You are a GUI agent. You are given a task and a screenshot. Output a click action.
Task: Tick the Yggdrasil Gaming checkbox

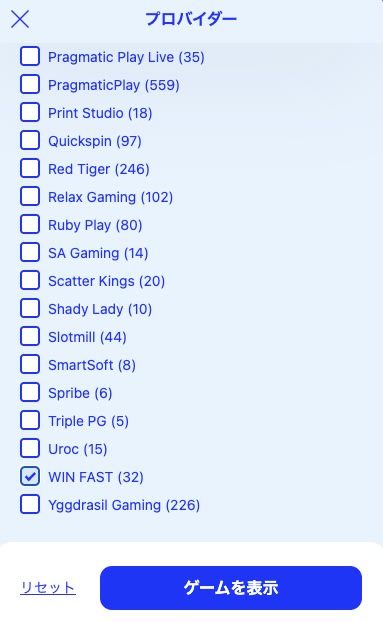point(30,504)
